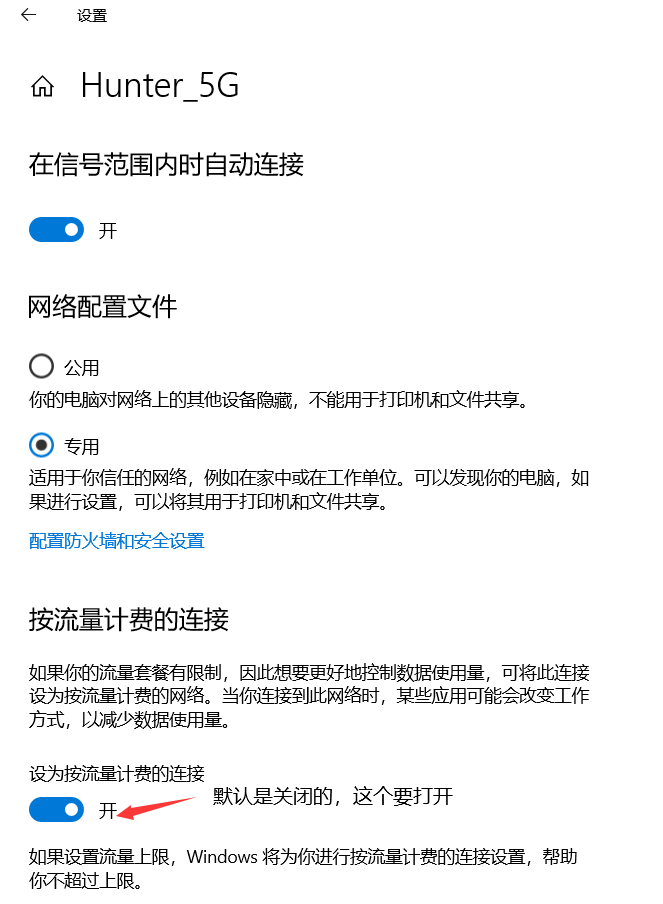Viewport: 663px width, 904px height.
Task: Go back using the top arrow
Action: point(28,15)
